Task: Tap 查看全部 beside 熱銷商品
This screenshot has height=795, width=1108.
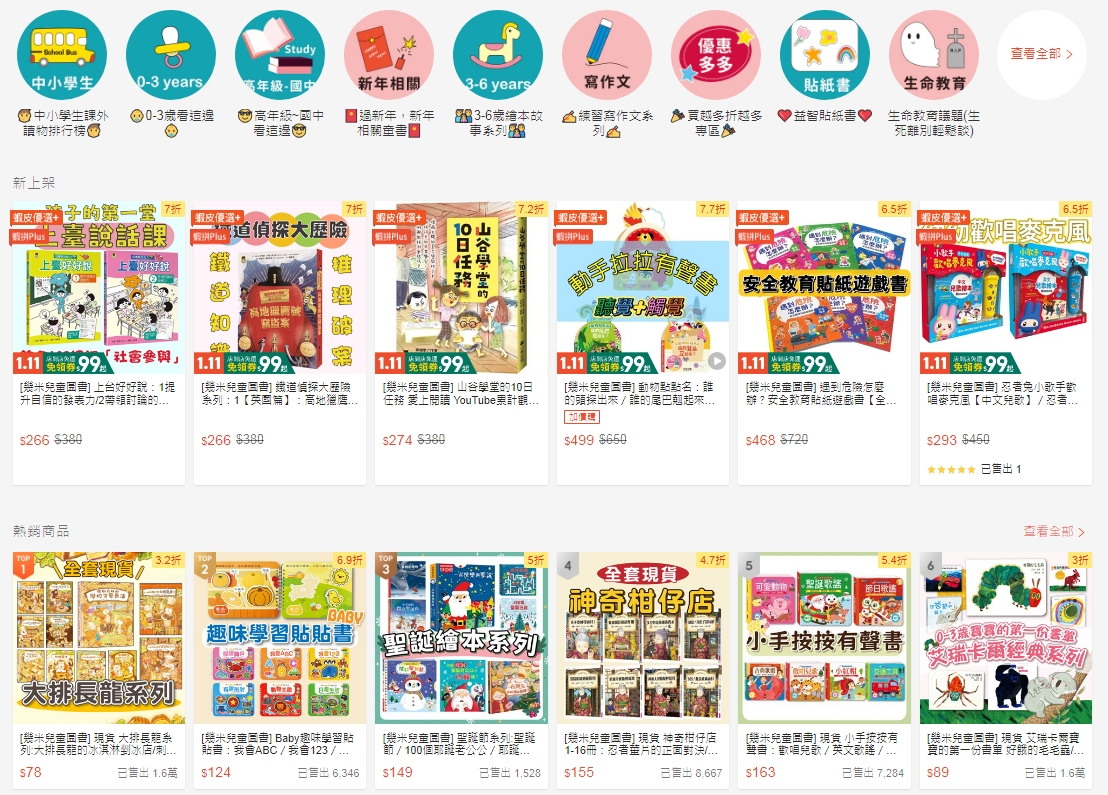Action: pyautogui.click(x=1053, y=531)
